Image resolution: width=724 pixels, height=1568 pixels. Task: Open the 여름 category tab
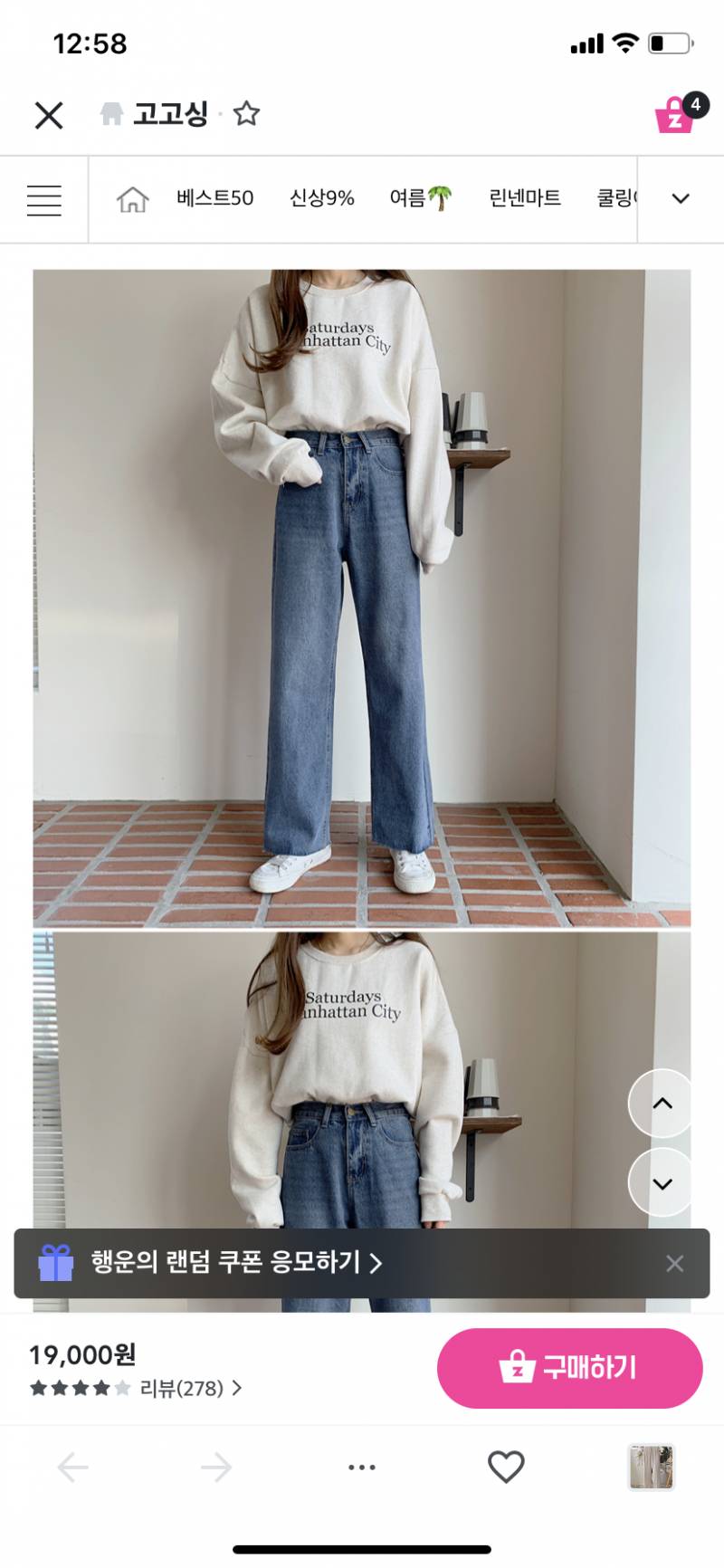click(x=421, y=198)
